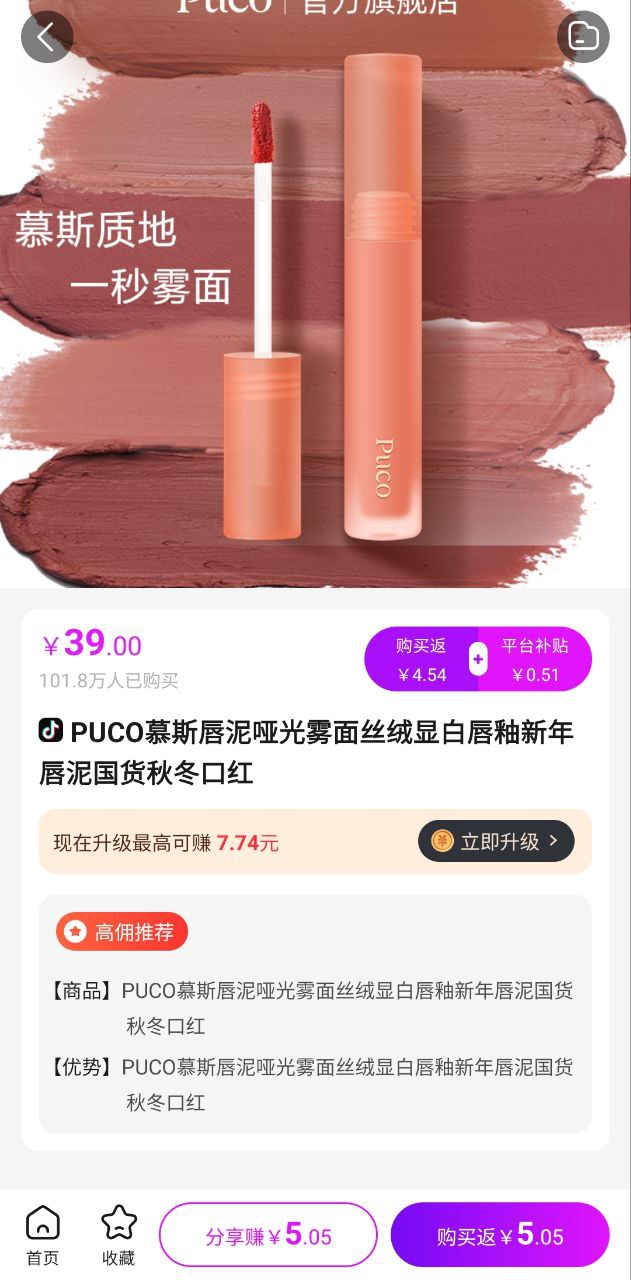Image resolution: width=631 pixels, height=1280 pixels.
Task: Go back using the arrow icon
Action: pyautogui.click(x=47, y=37)
